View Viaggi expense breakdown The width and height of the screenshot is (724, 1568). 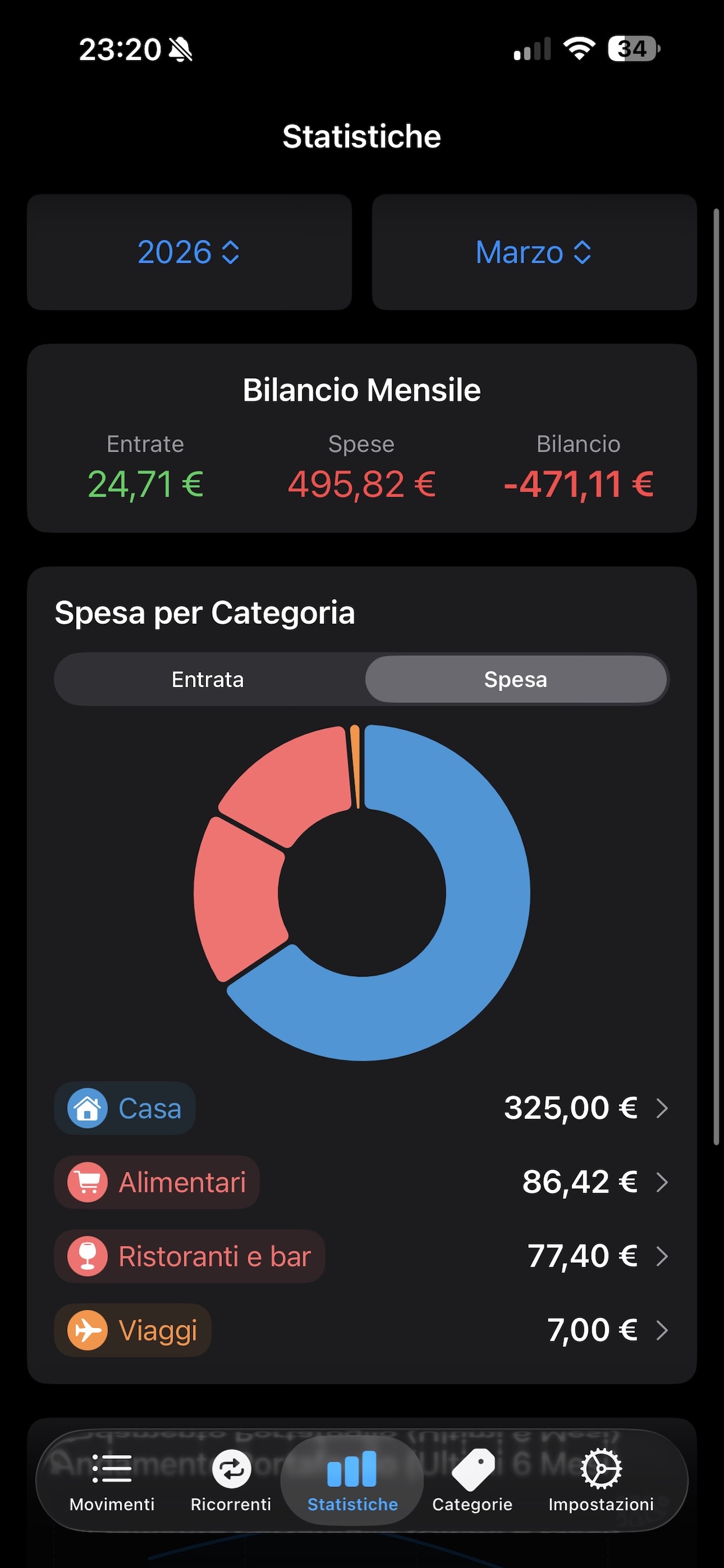[663, 1330]
